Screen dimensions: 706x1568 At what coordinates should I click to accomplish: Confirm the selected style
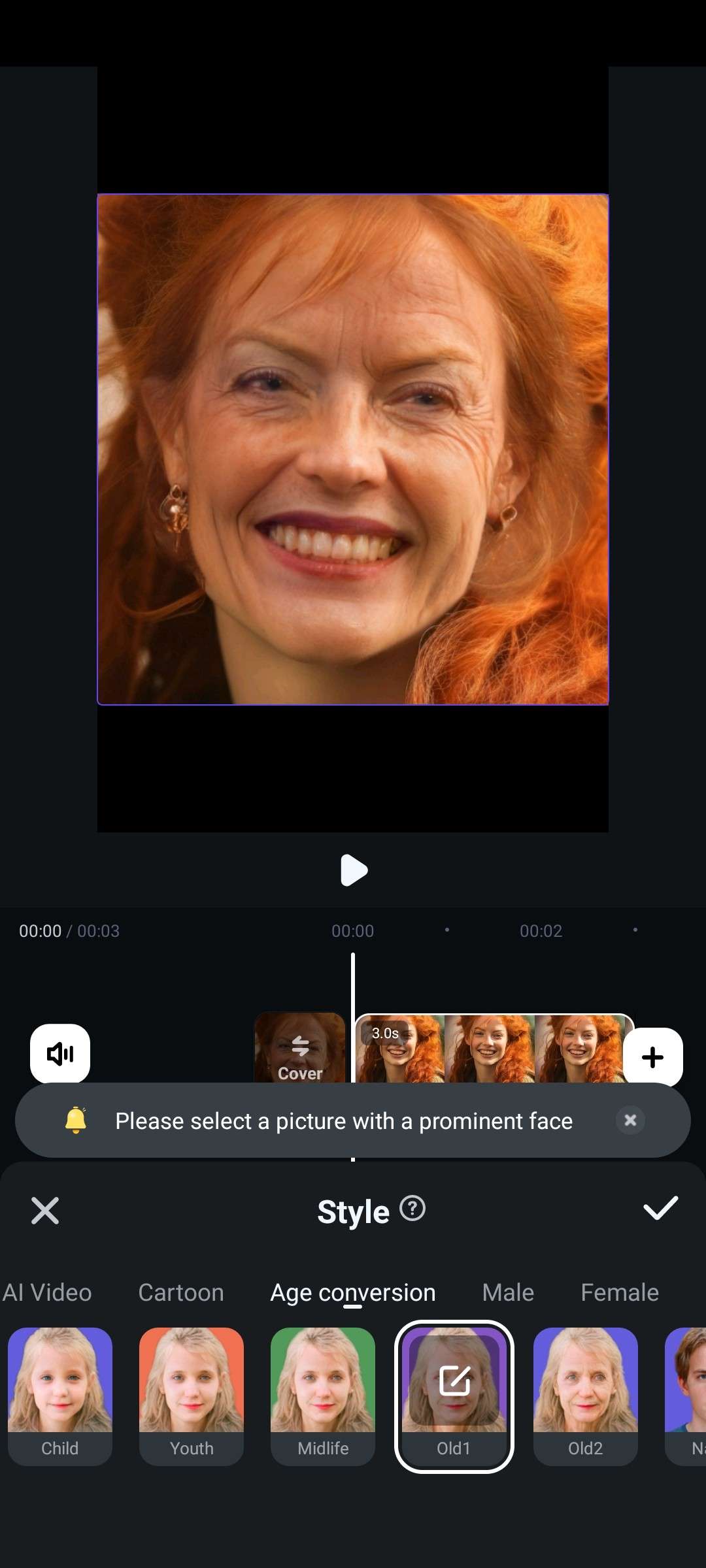point(660,1208)
